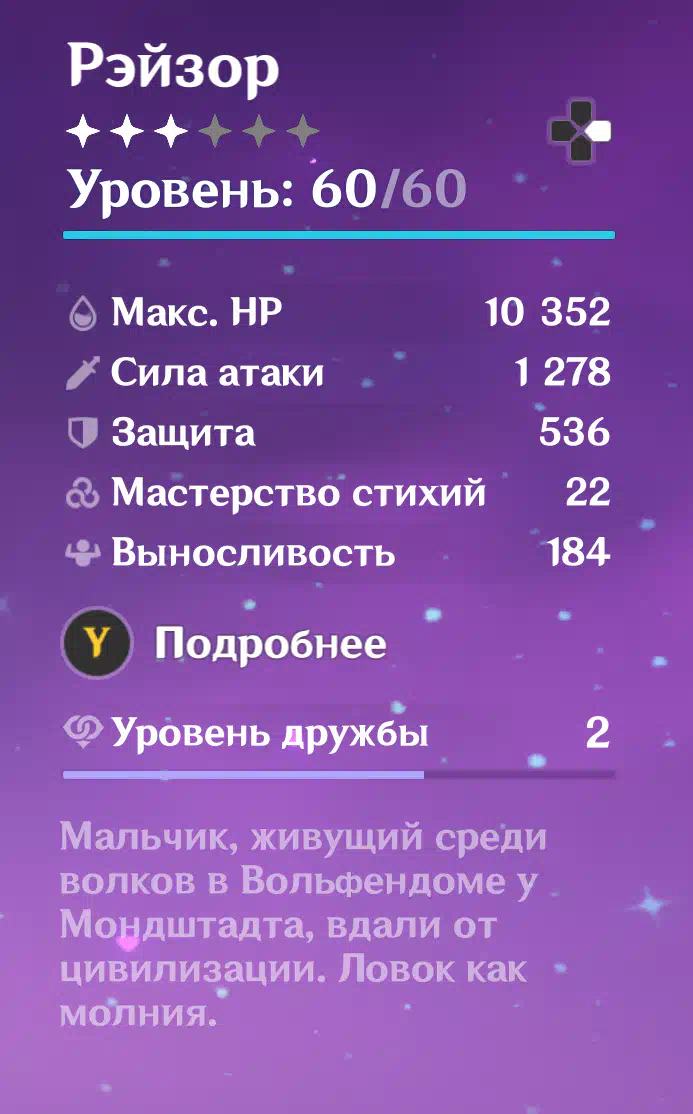Tap the d-pad icon beside the level
This screenshot has width=693, height=1114.
(580, 132)
